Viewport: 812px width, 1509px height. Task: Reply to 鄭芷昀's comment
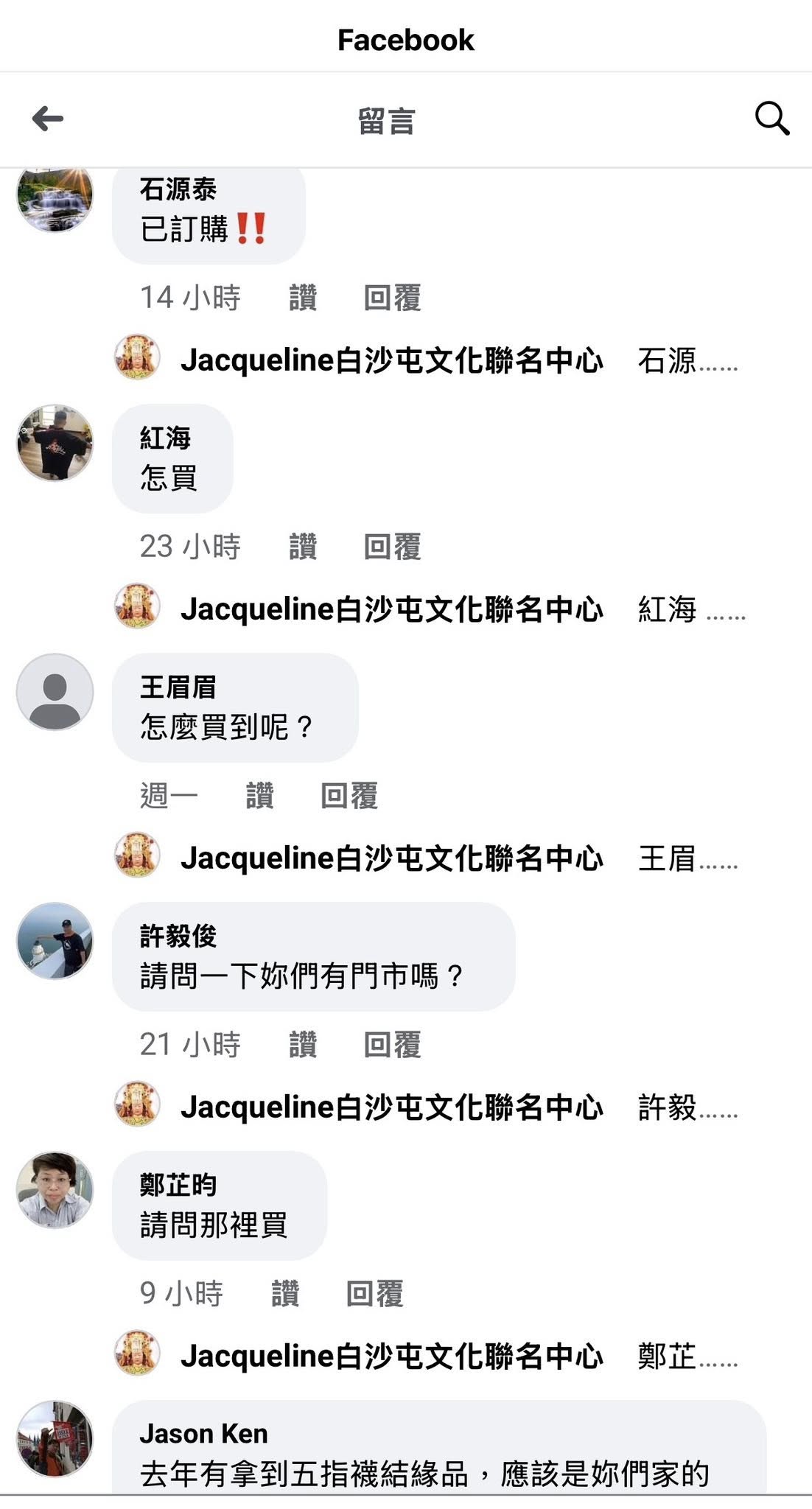click(x=375, y=1295)
